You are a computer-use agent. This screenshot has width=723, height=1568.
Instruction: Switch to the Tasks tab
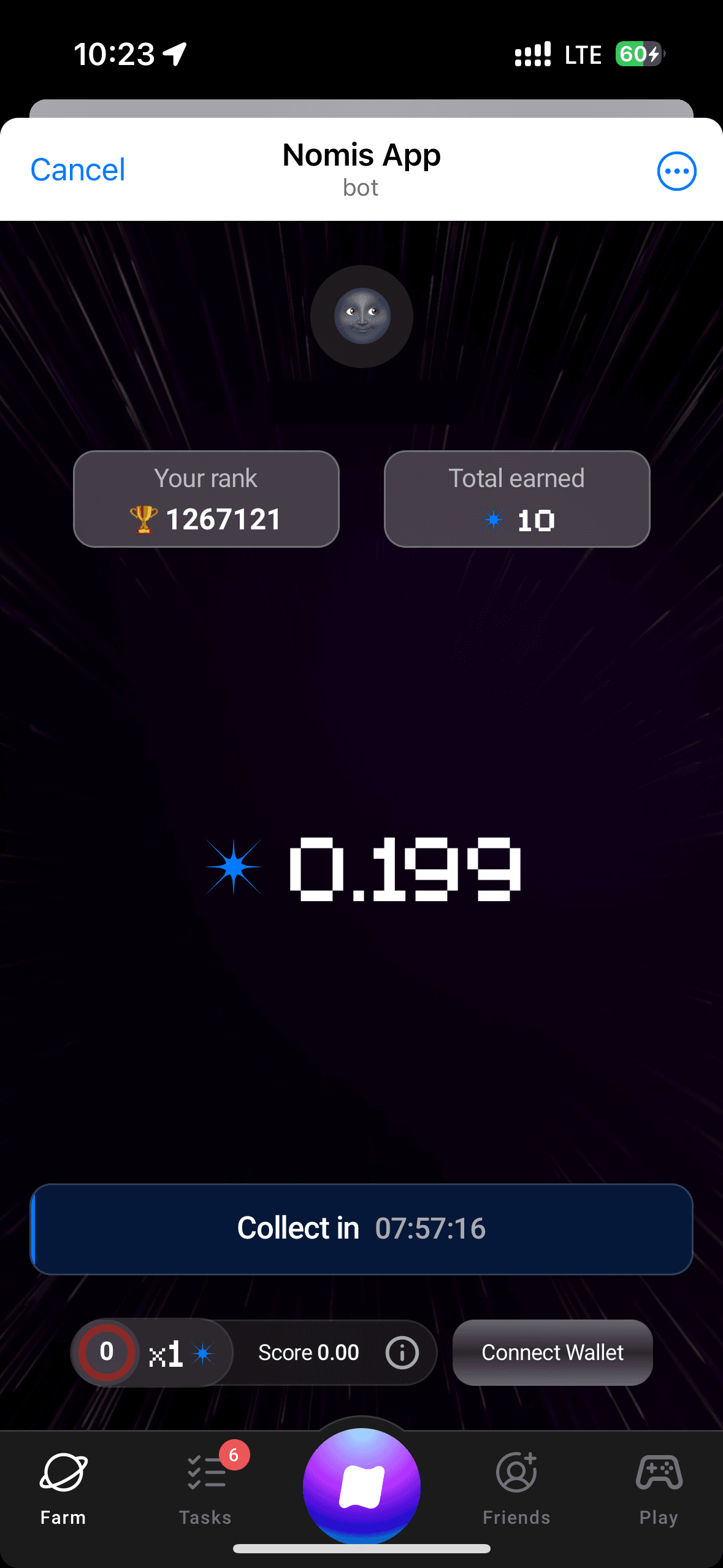pos(205,1485)
